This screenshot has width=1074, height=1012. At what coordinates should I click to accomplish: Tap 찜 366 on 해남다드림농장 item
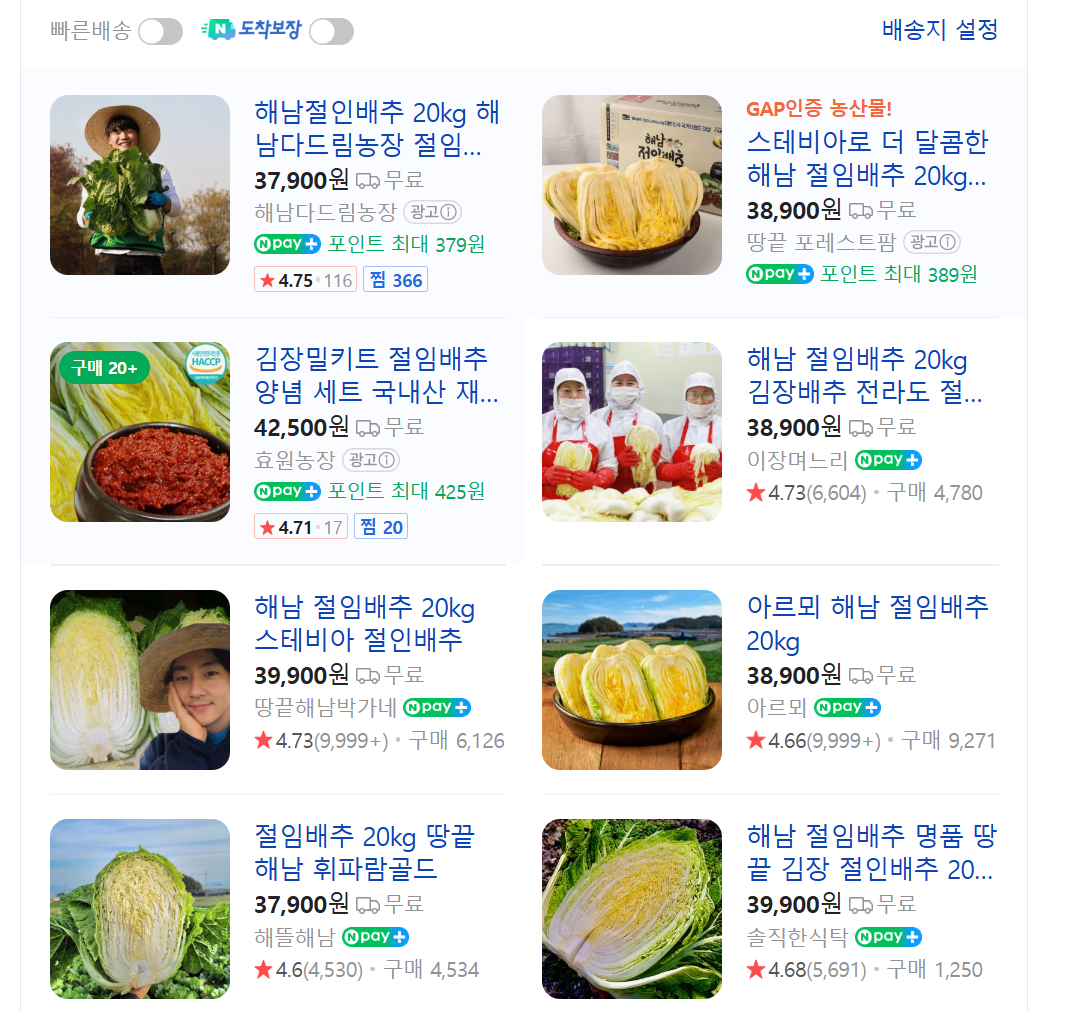point(395,280)
